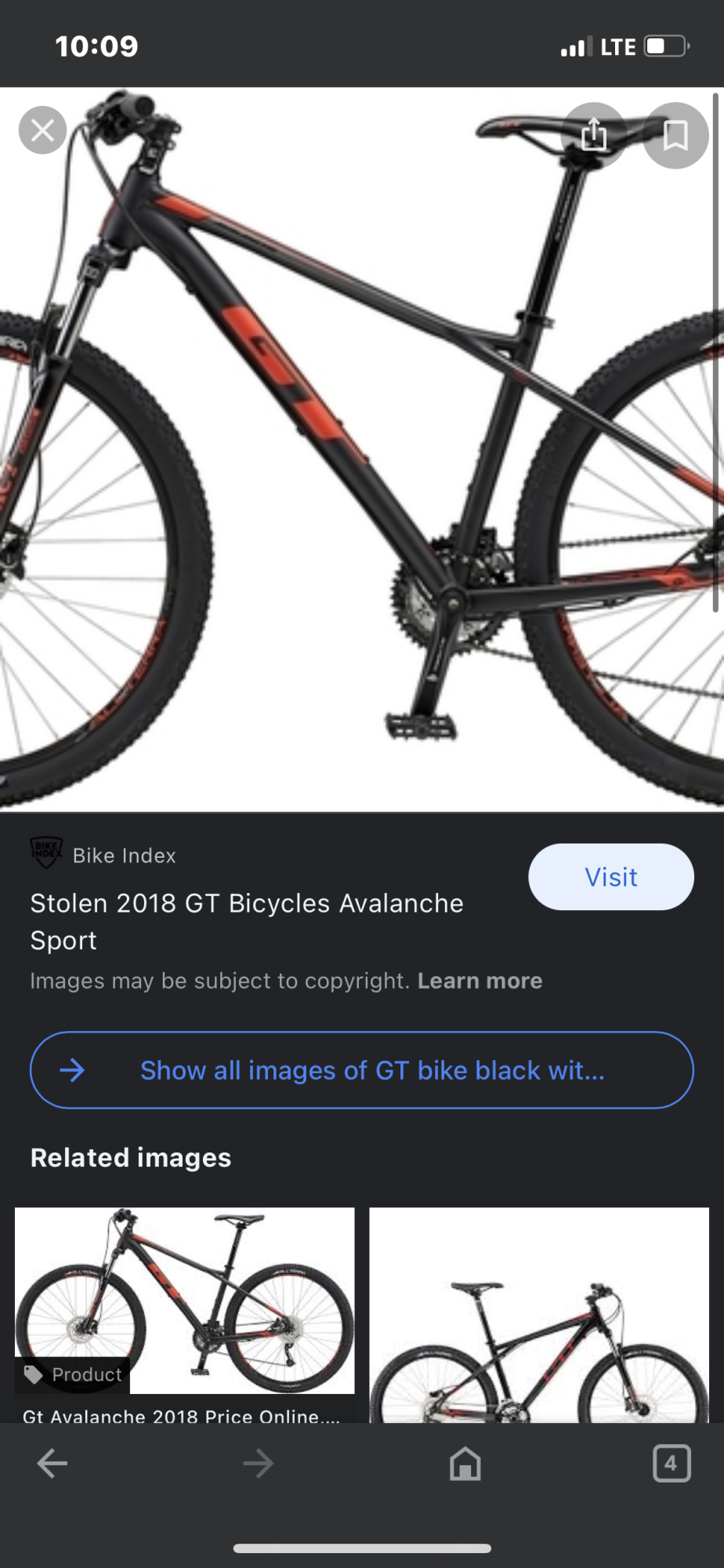
Task: Go back using the left navigation arrow
Action: (51, 1463)
